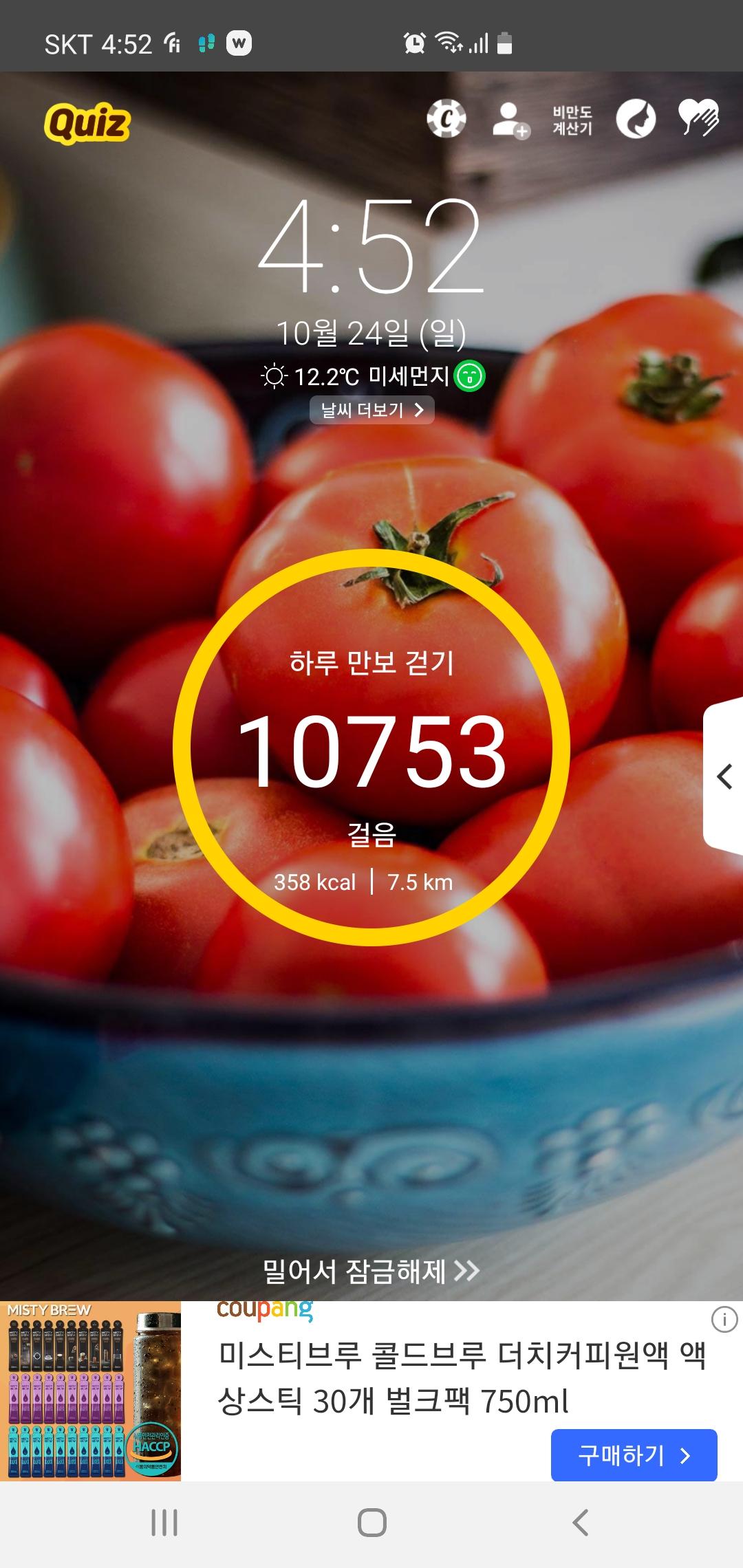The width and height of the screenshot is (743, 1568).
Task: Expand the side panel arrow handle
Action: [724, 776]
